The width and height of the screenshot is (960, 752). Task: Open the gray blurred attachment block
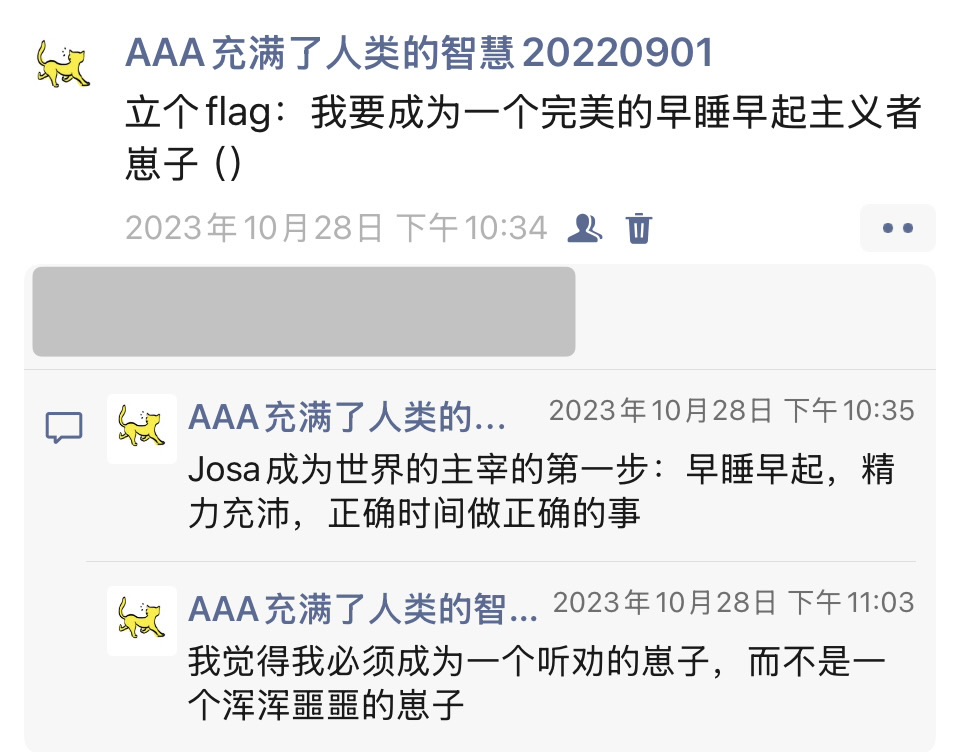pos(303,311)
